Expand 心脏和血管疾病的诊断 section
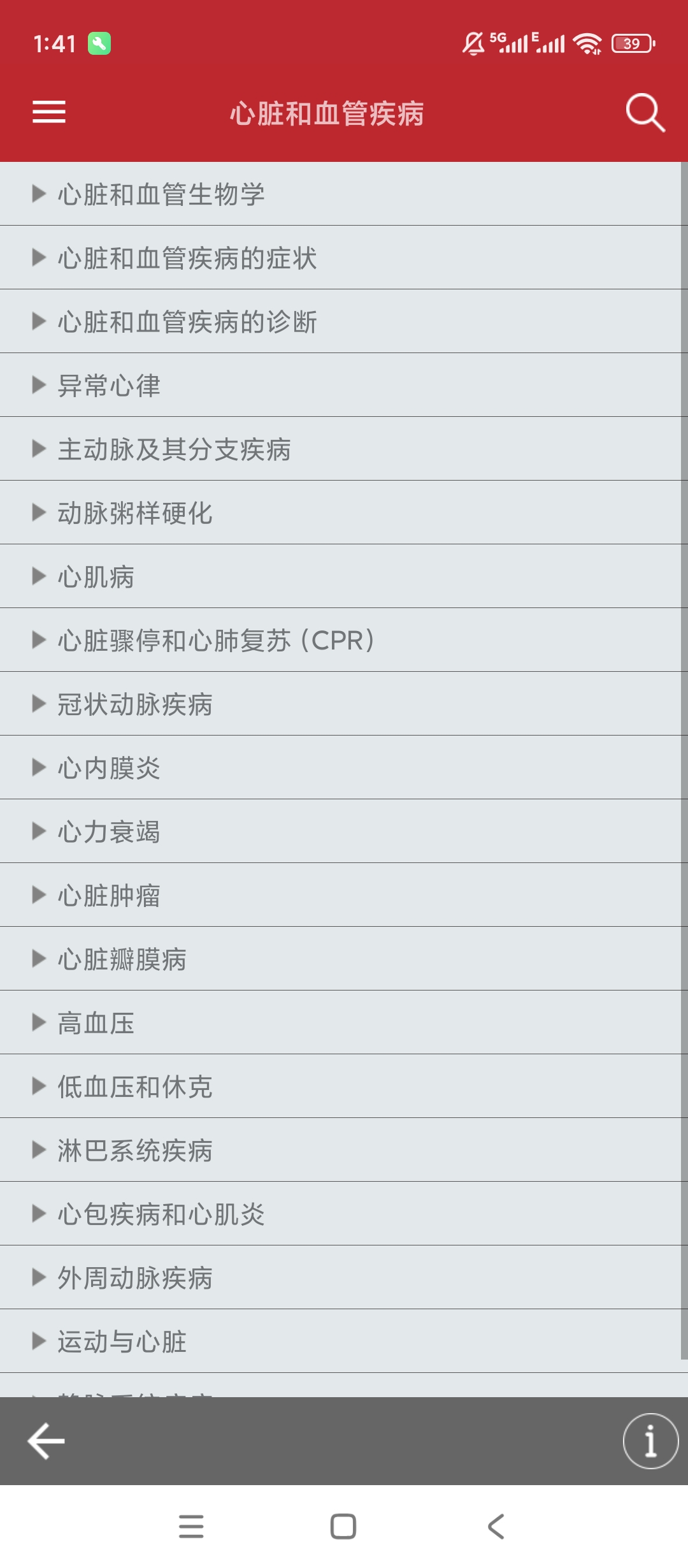The height and width of the screenshot is (1568, 688). [x=187, y=321]
